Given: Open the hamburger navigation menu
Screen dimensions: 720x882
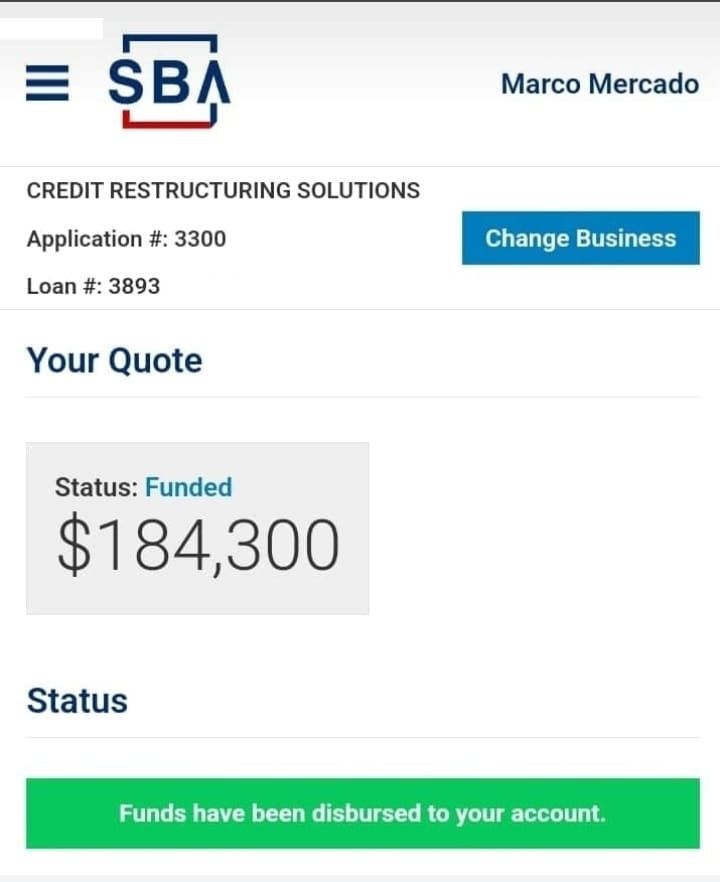Looking at the screenshot, I should [47, 83].
